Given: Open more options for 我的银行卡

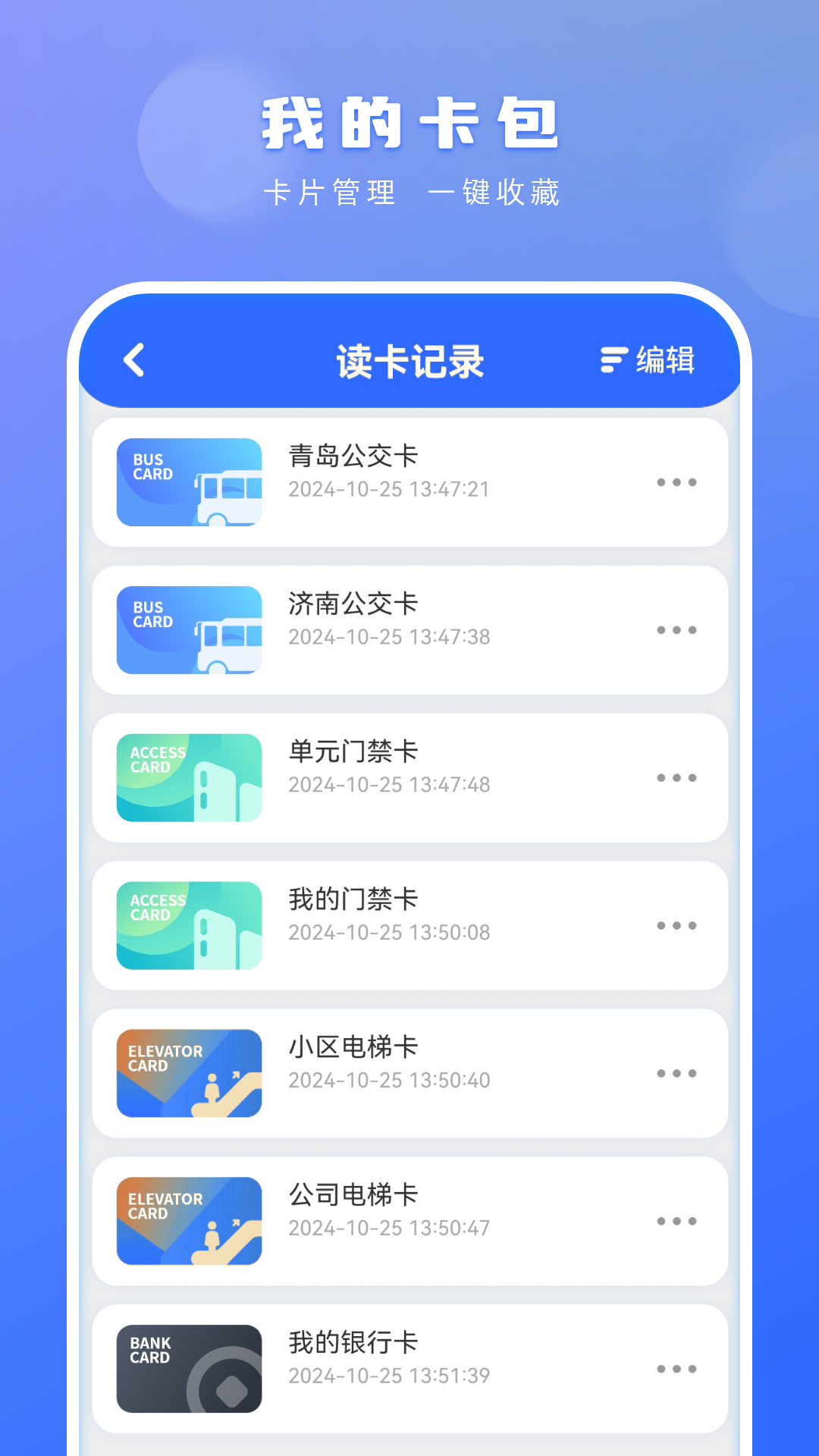Looking at the screenshot, I should pyautogui.click(x=677, y=1369).
